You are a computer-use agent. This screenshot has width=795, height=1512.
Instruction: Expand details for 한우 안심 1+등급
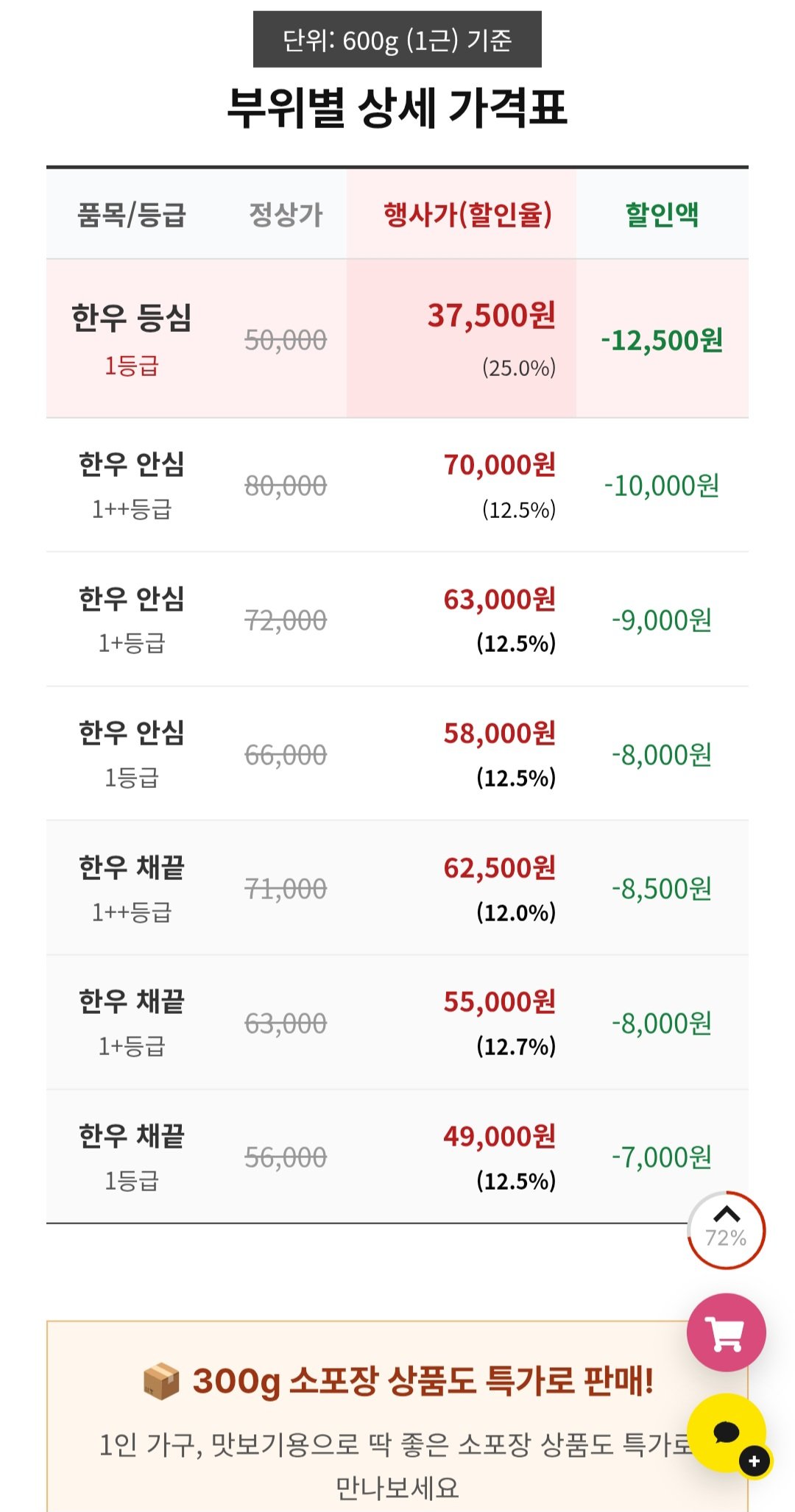click(397, 617)
